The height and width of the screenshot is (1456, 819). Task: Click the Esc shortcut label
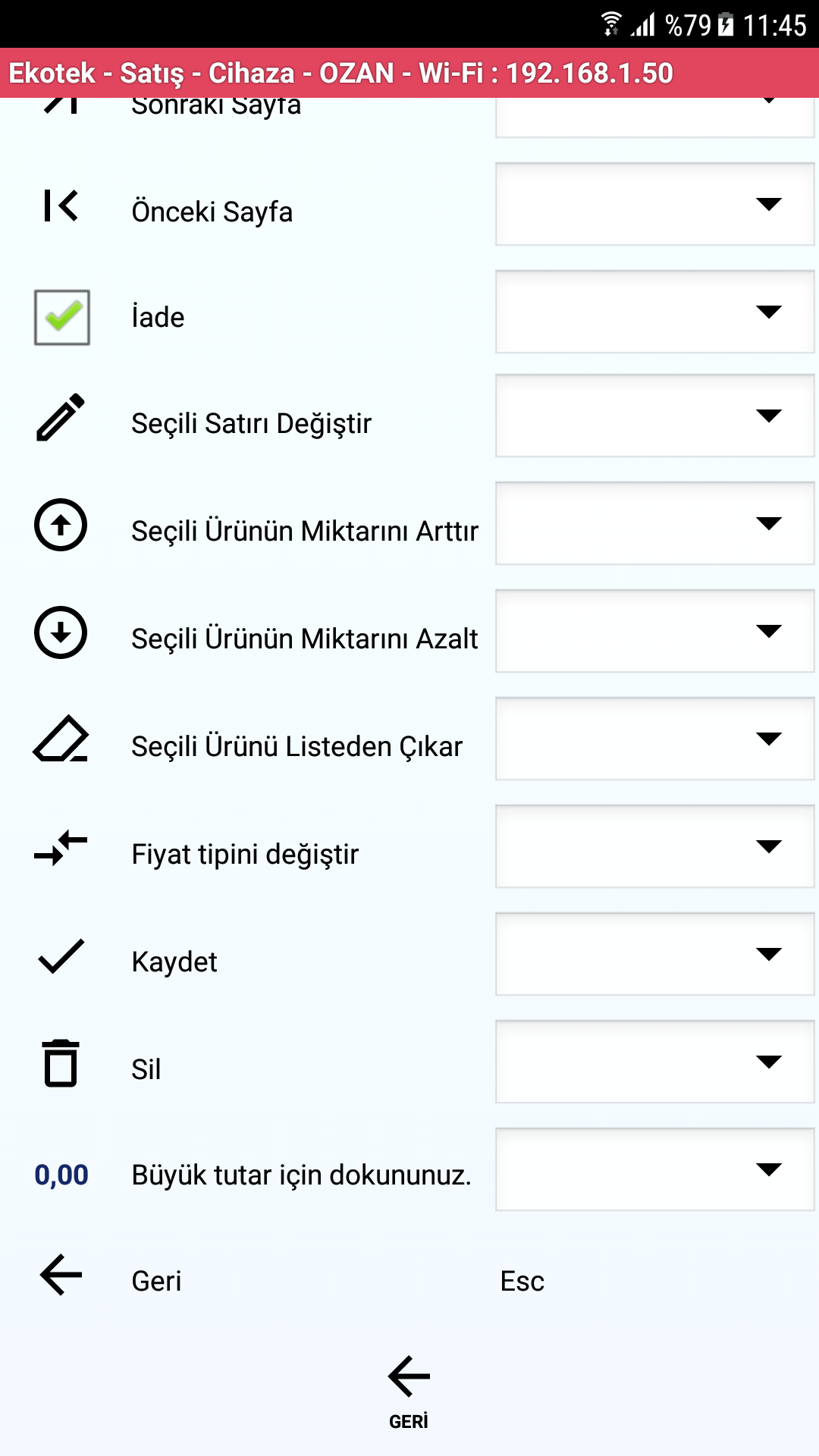click(x=522, y=1280)
